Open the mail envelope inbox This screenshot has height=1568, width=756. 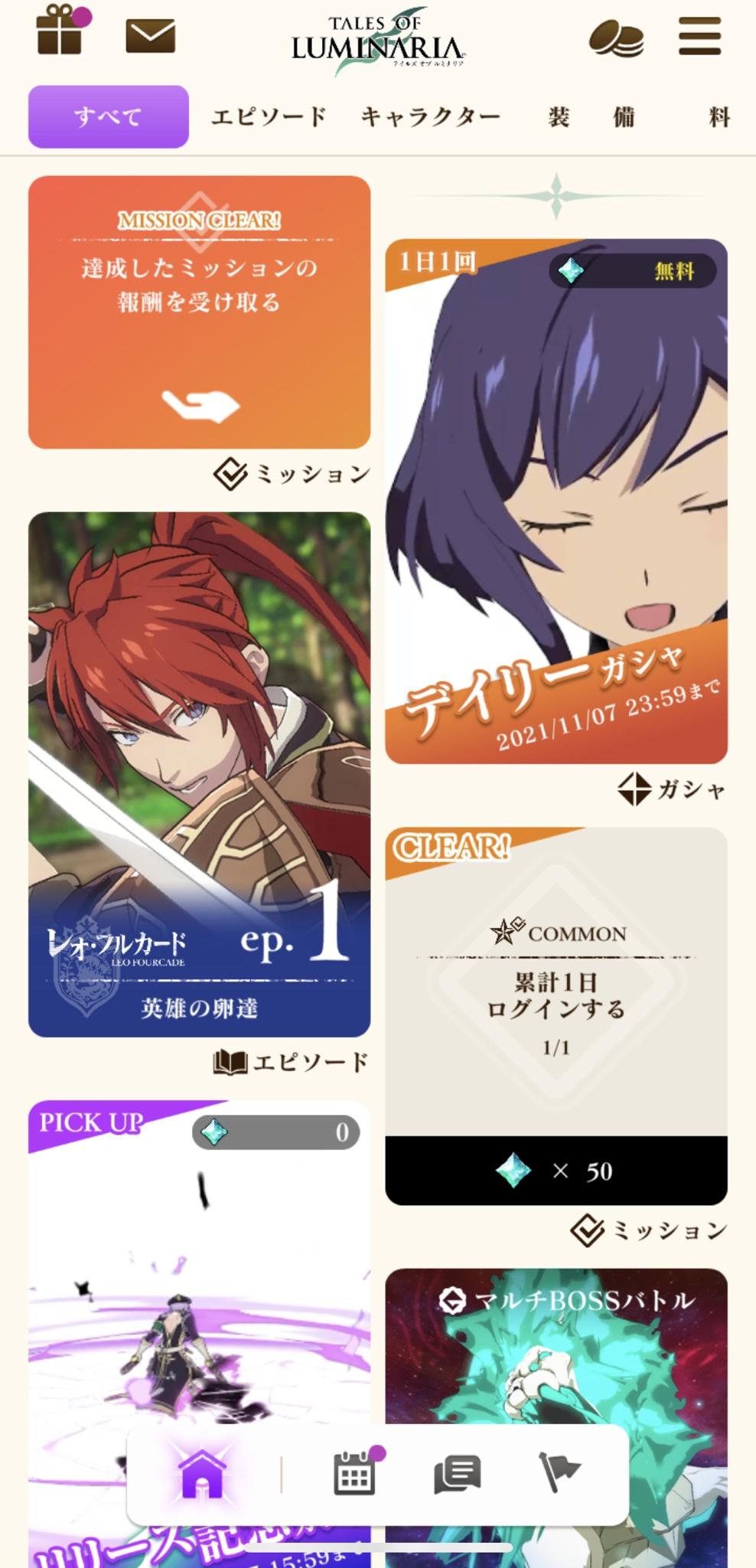click(x=150, y=37)
